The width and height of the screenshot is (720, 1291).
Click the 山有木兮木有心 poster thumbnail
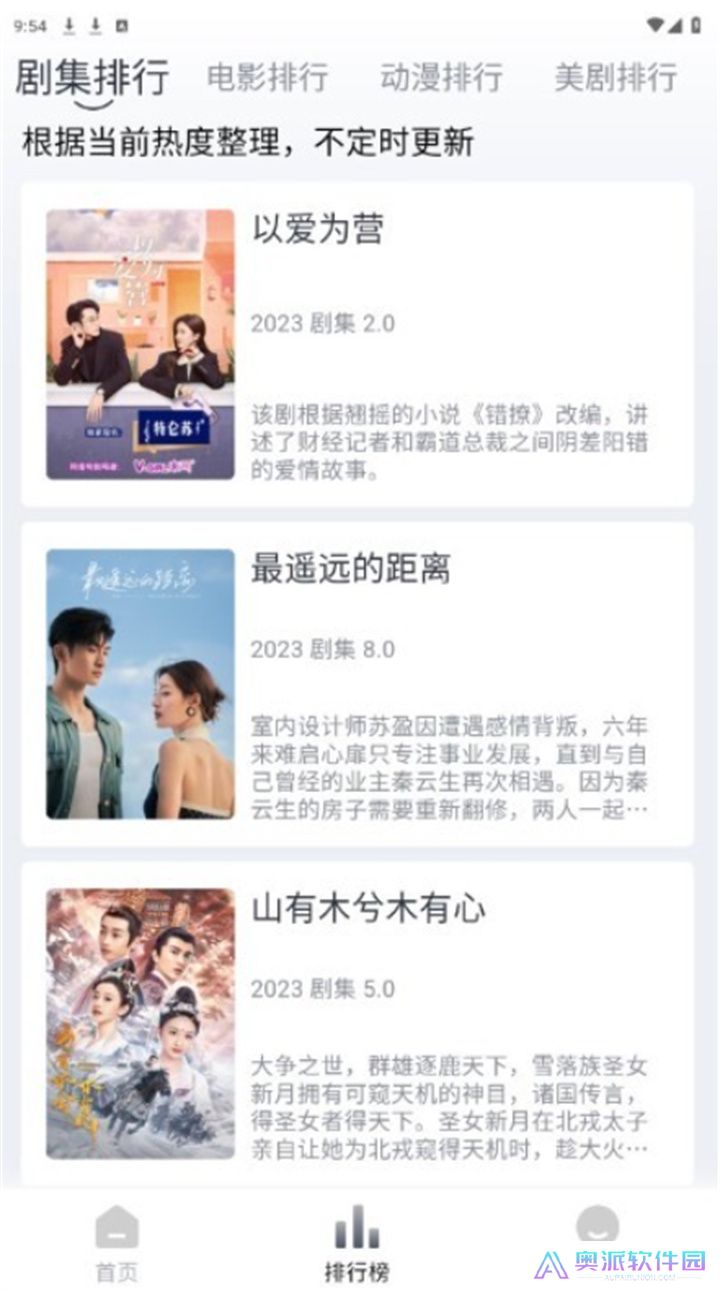pyautogui.click(x=142, y=1020)
